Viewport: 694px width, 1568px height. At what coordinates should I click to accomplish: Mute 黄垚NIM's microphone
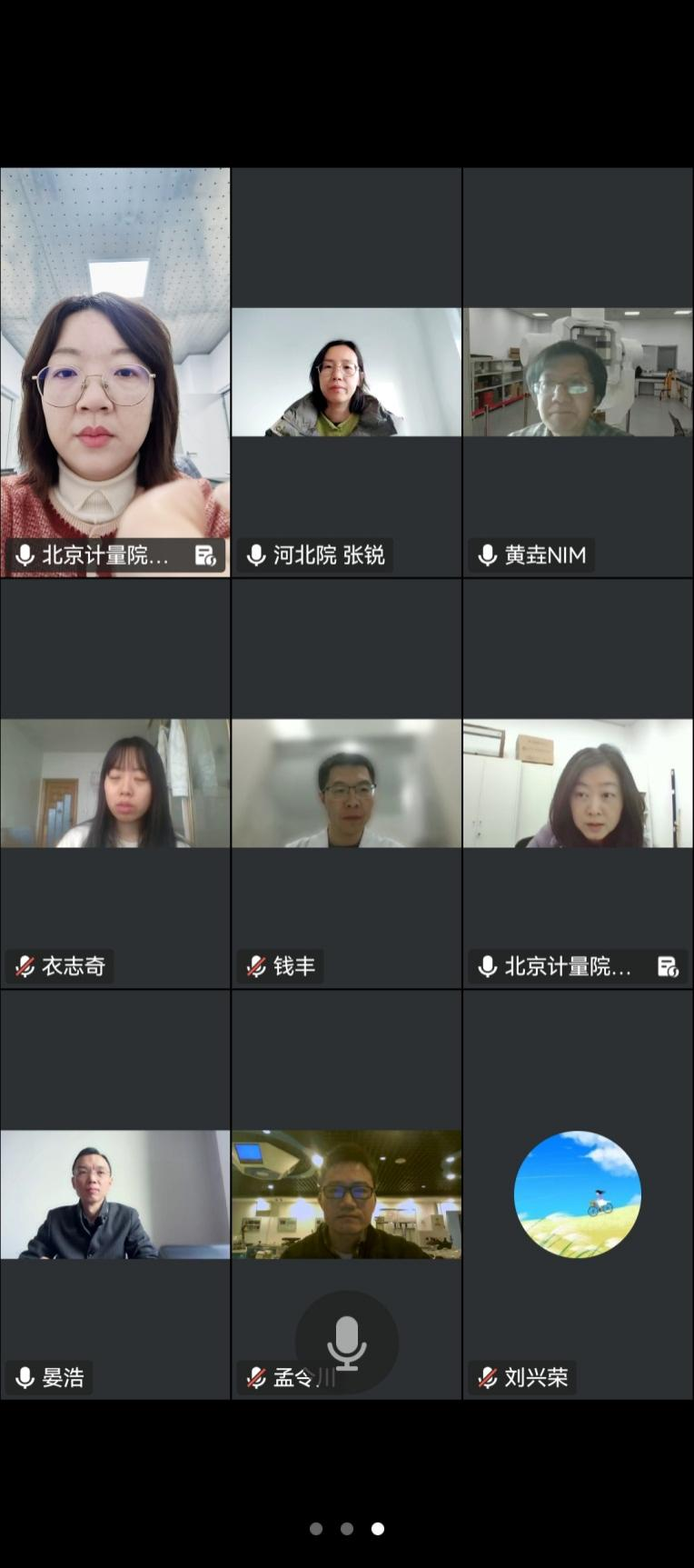point(487,555)
